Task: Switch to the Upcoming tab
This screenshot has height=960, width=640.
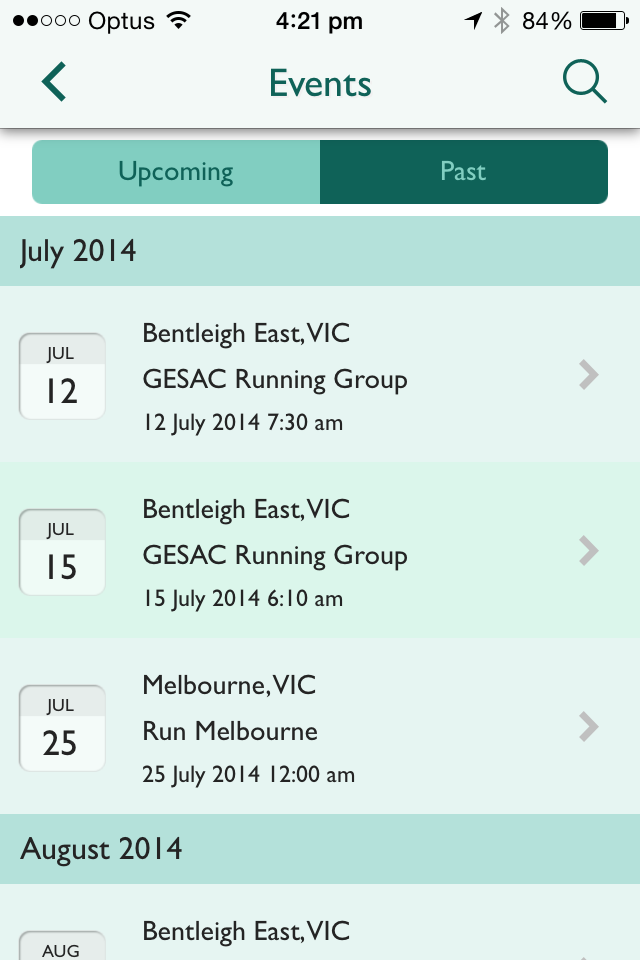Action: click(176, 172)
